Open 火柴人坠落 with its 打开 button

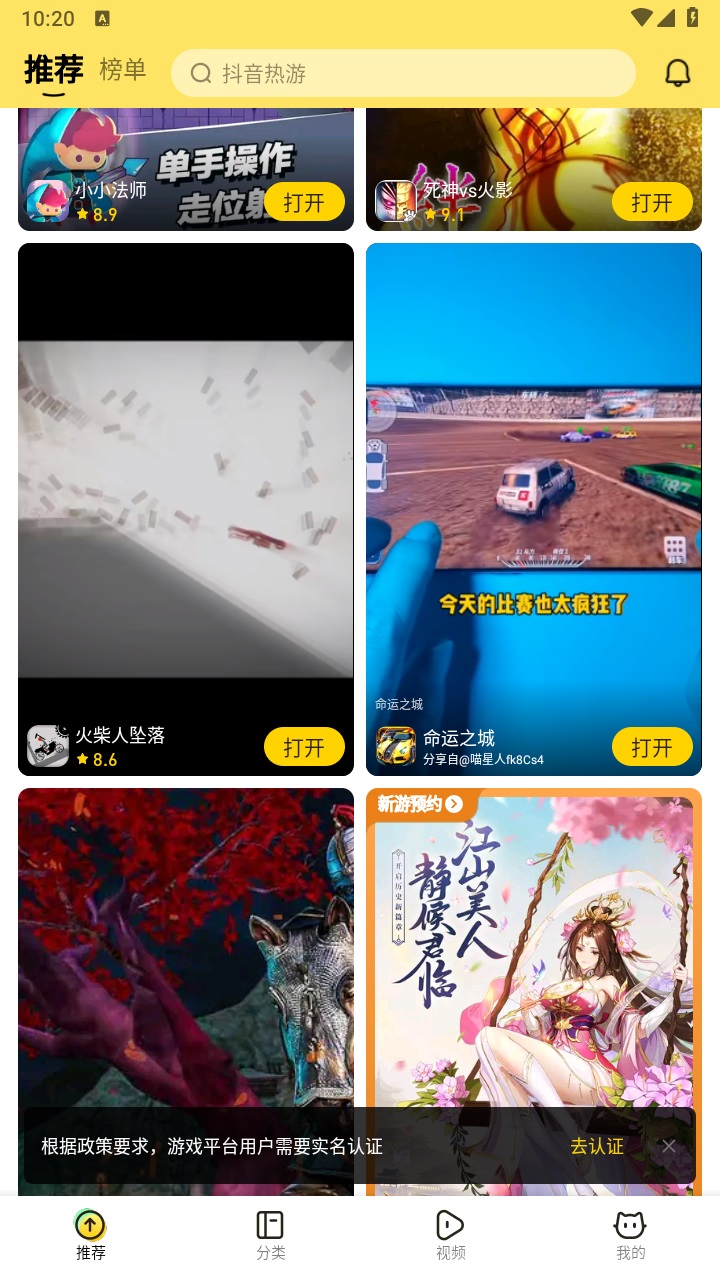coord(304,746)
